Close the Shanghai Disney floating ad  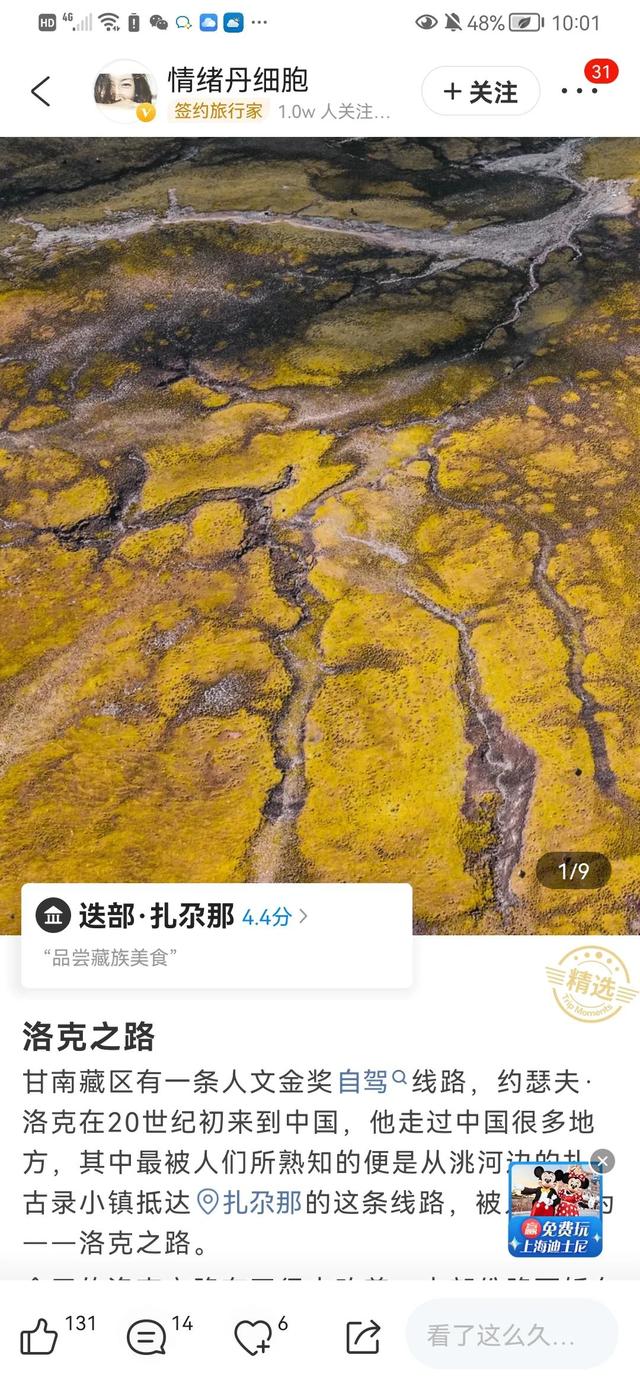[x=602, y=1161]
